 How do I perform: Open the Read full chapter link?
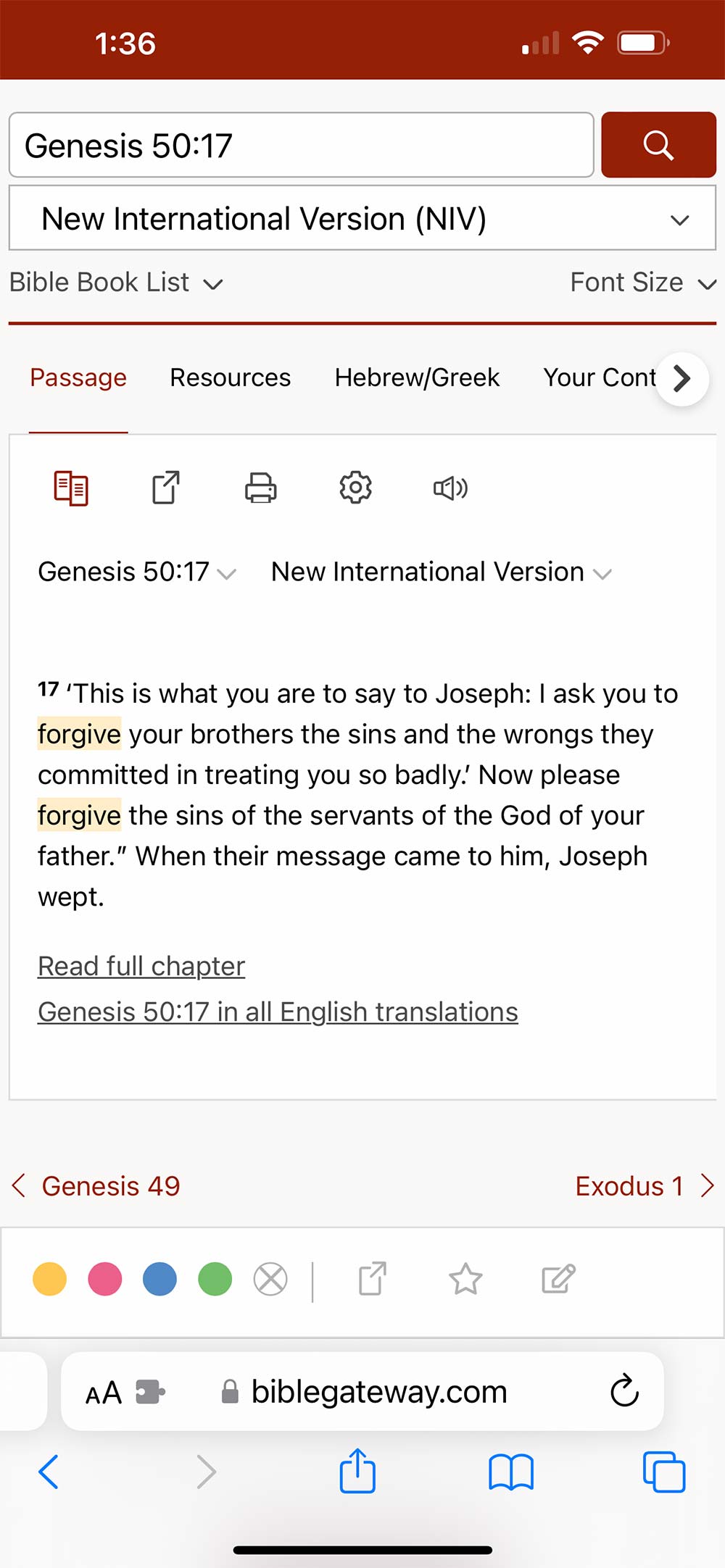(x=141, y=966)
